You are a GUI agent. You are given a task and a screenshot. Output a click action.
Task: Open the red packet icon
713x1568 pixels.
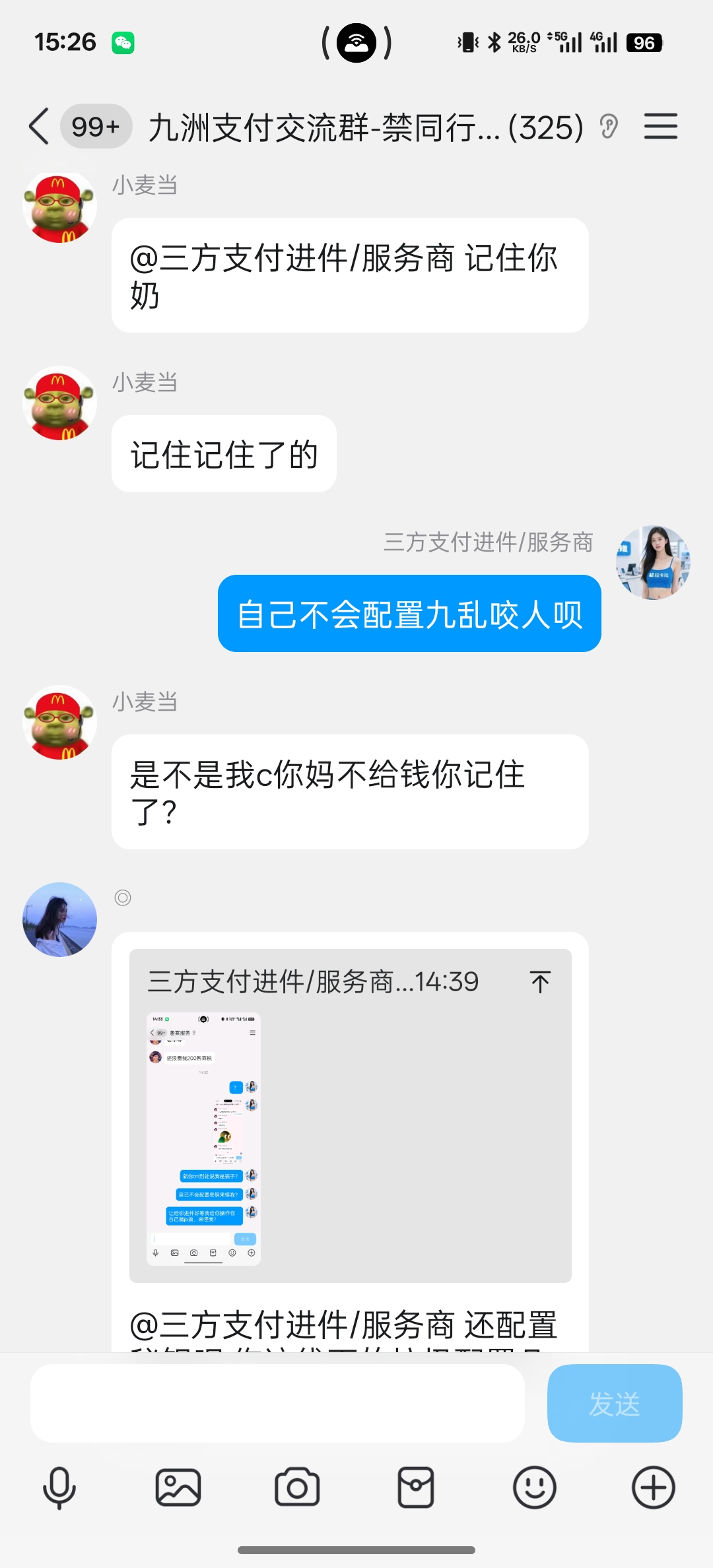[x=416, y=1487]
